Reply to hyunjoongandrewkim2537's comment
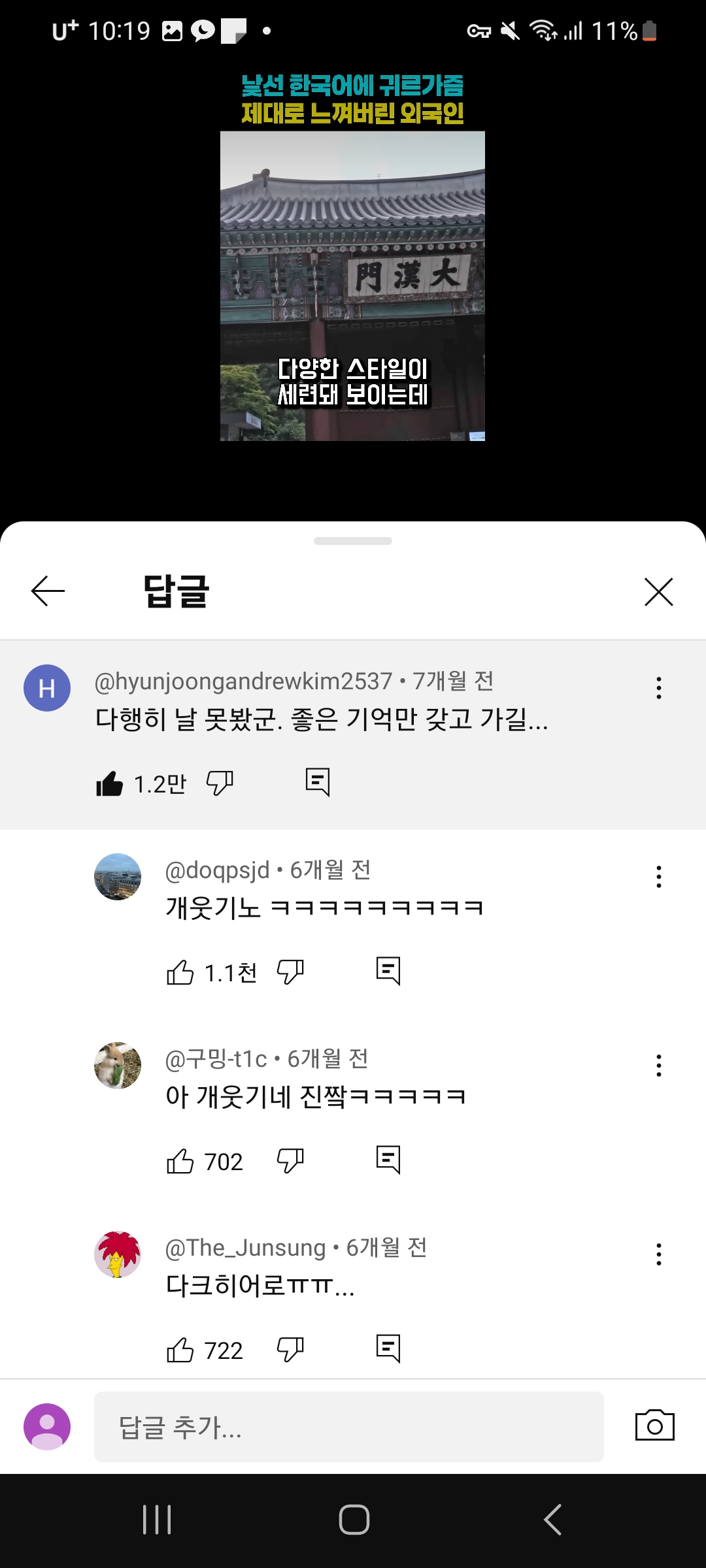Screen dimensions: 706x1568 (x=318, y=782)
